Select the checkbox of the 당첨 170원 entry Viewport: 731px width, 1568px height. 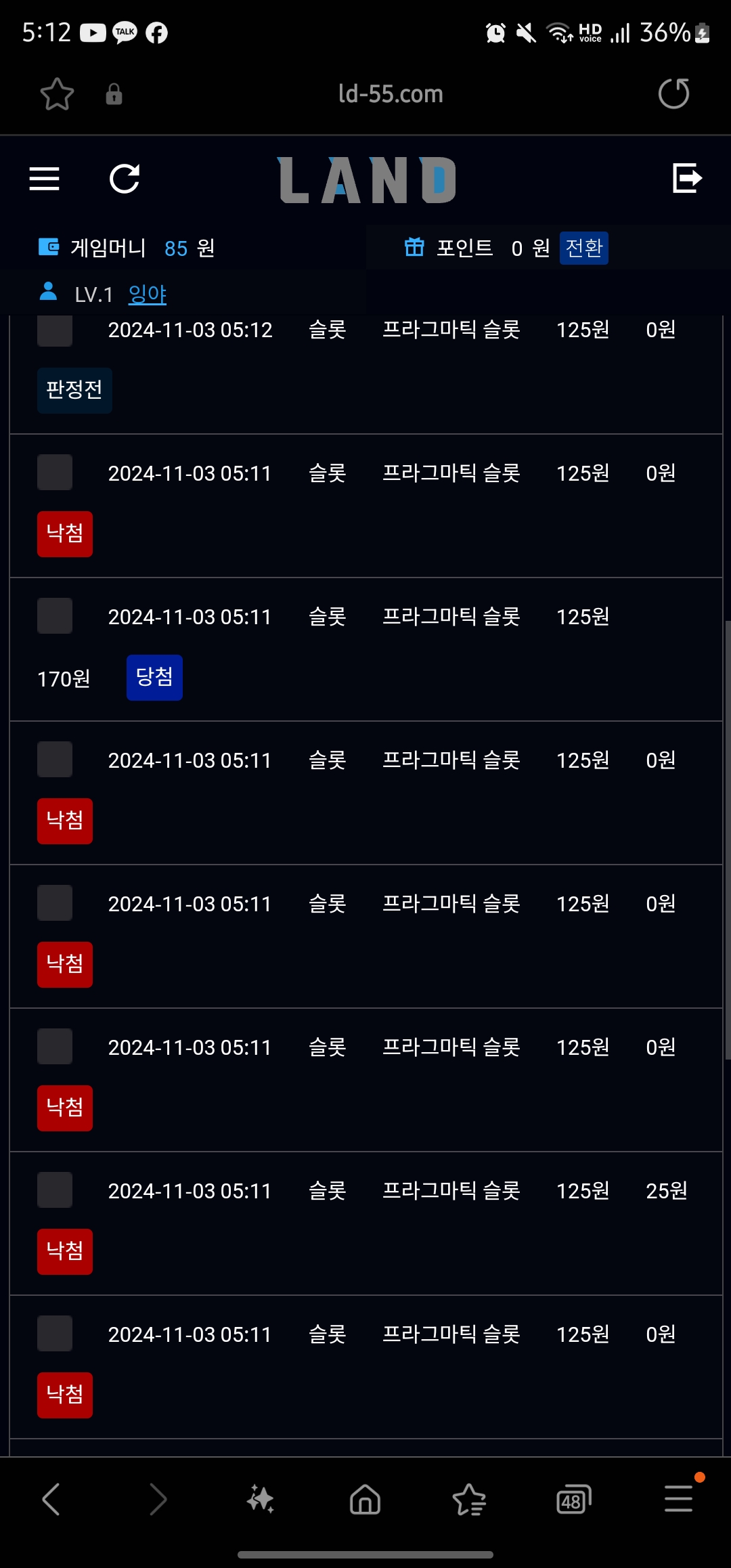55,615
